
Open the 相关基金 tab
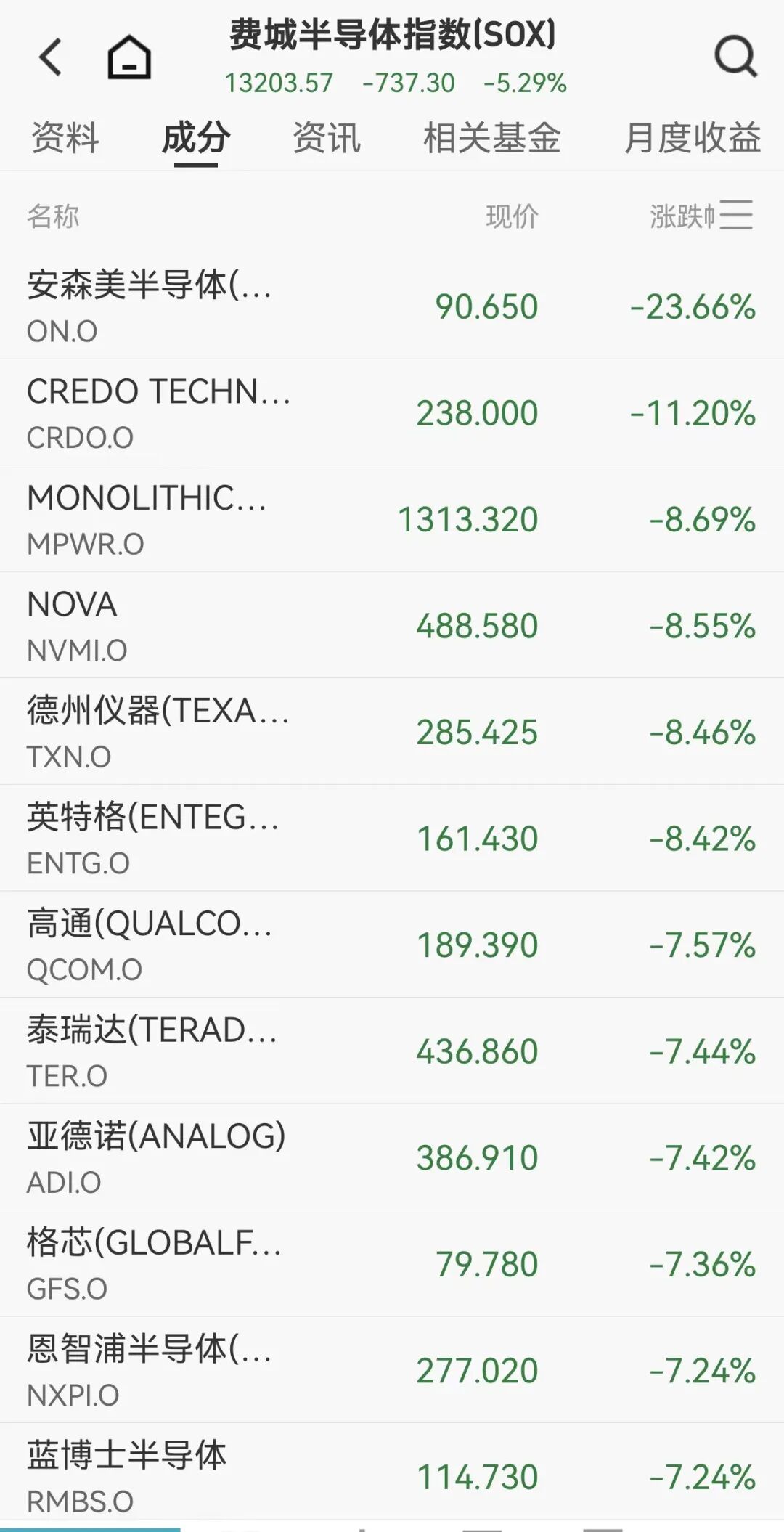492,138
